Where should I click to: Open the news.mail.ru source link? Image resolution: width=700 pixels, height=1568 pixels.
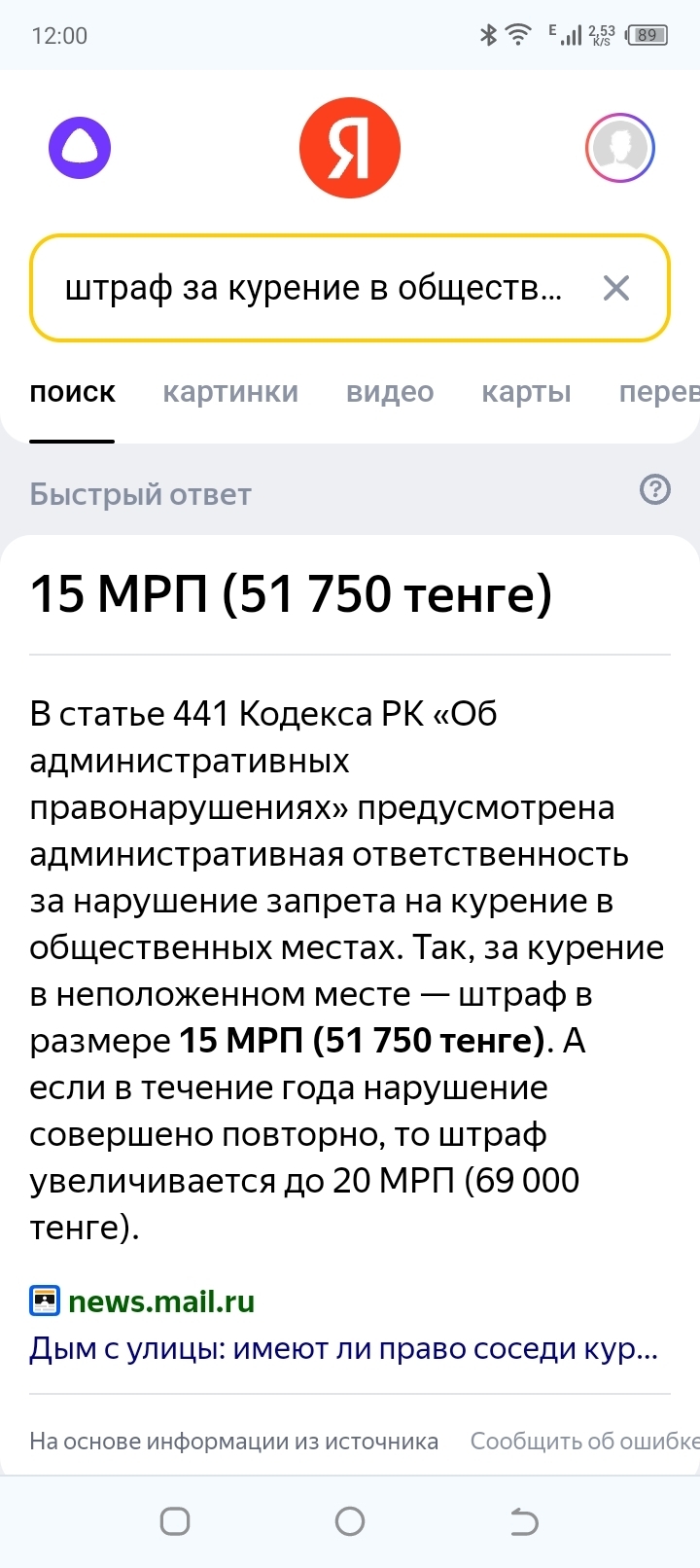tap(160, 1301)
